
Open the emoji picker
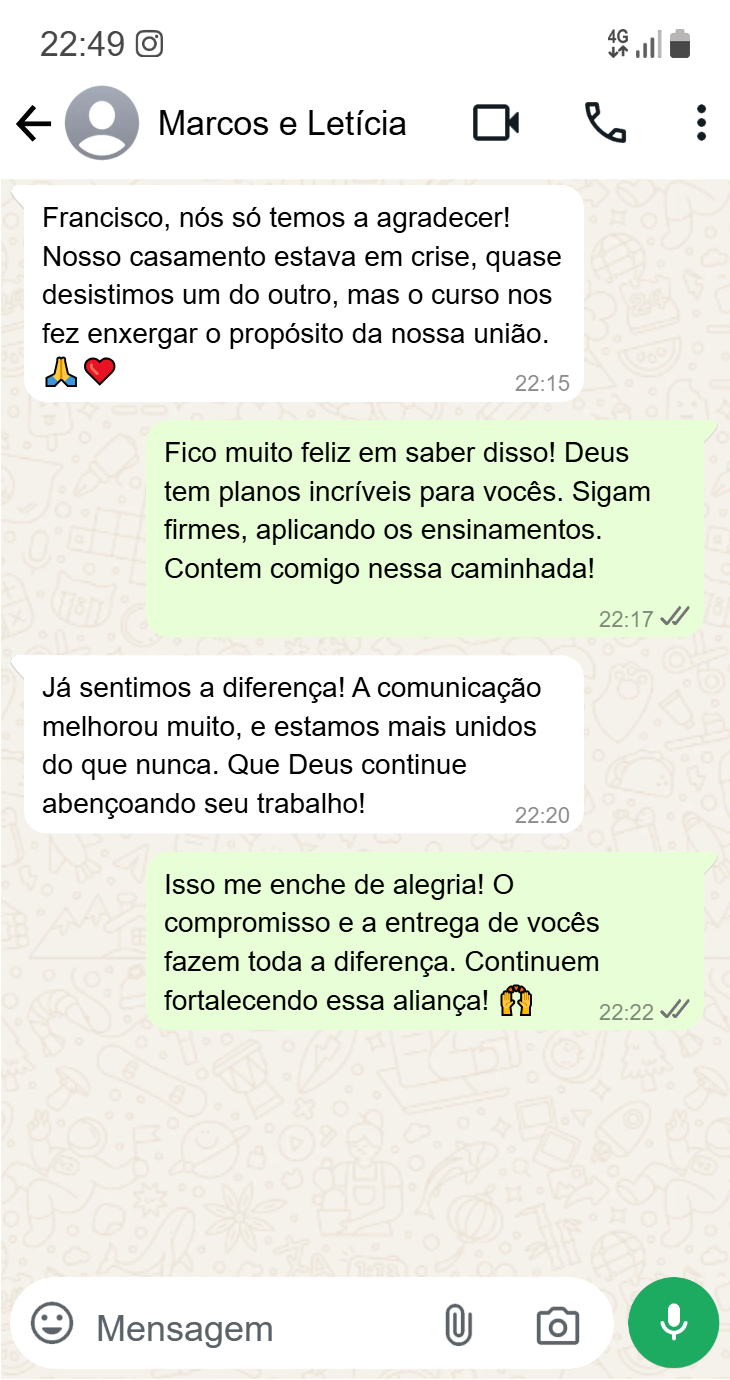click(52, 1324)
